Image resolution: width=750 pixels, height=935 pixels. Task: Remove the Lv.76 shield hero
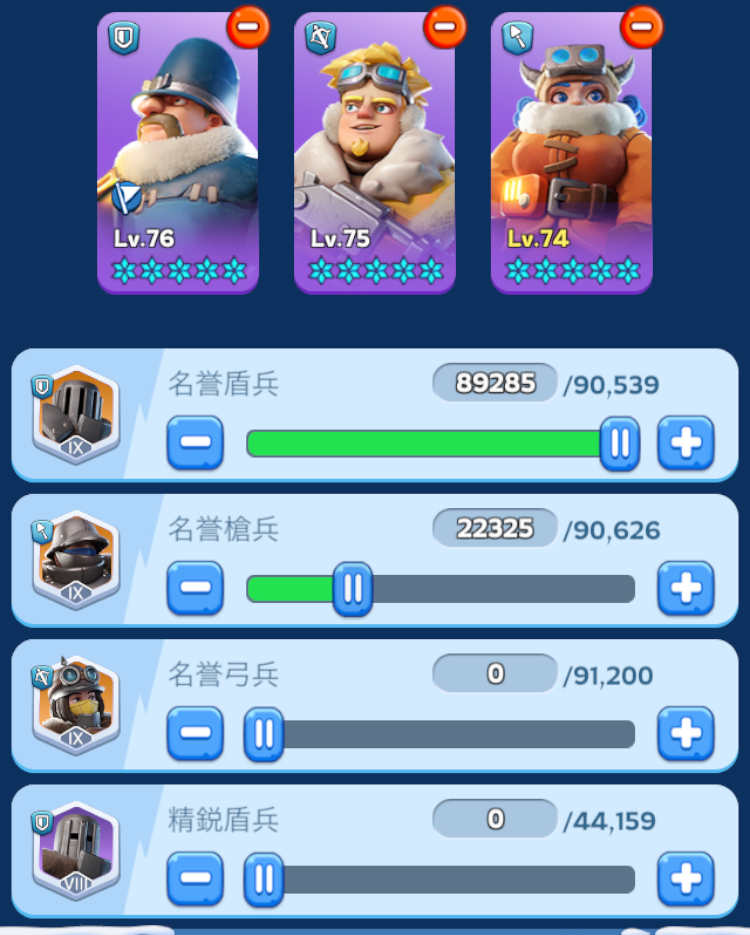click(x=248, y=26)
